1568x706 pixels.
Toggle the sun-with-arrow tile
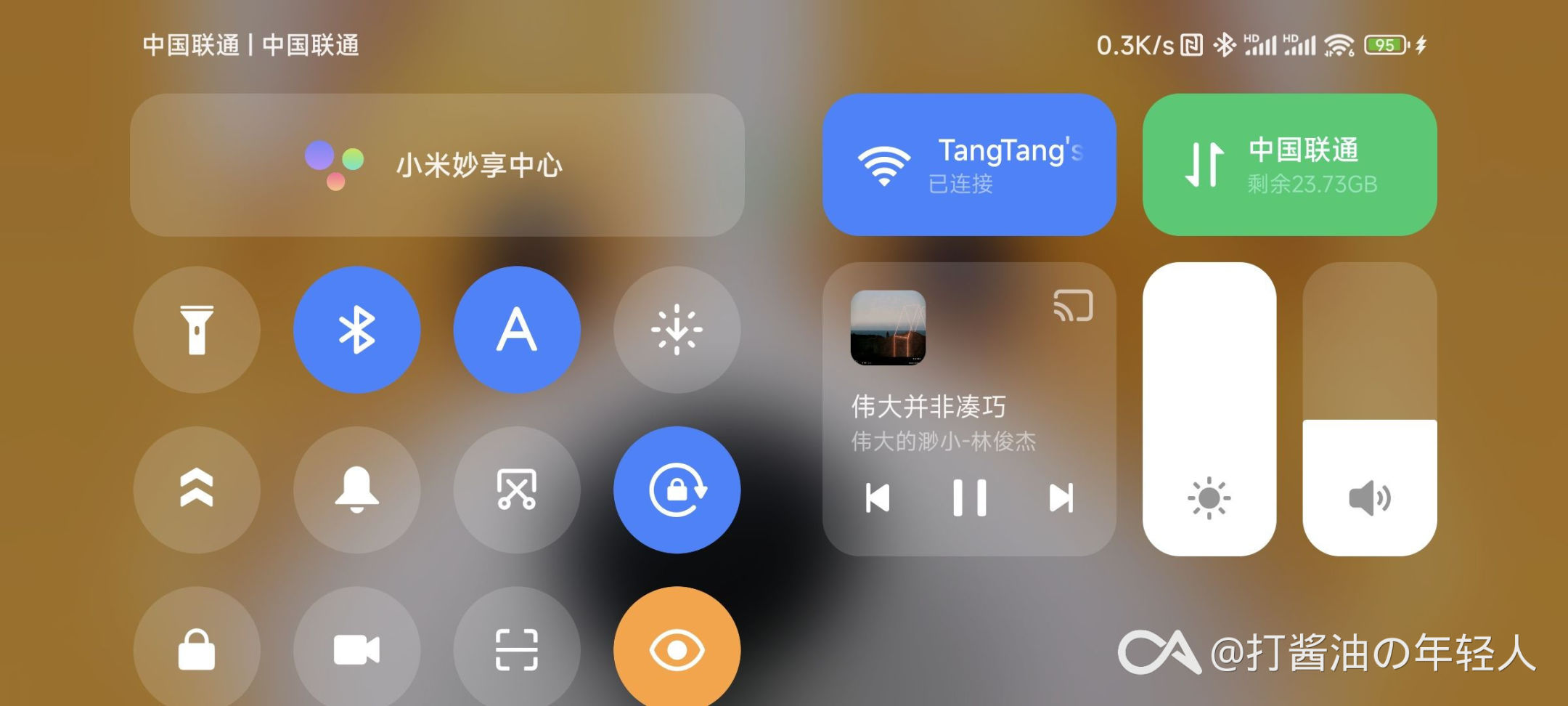[677, 330]
